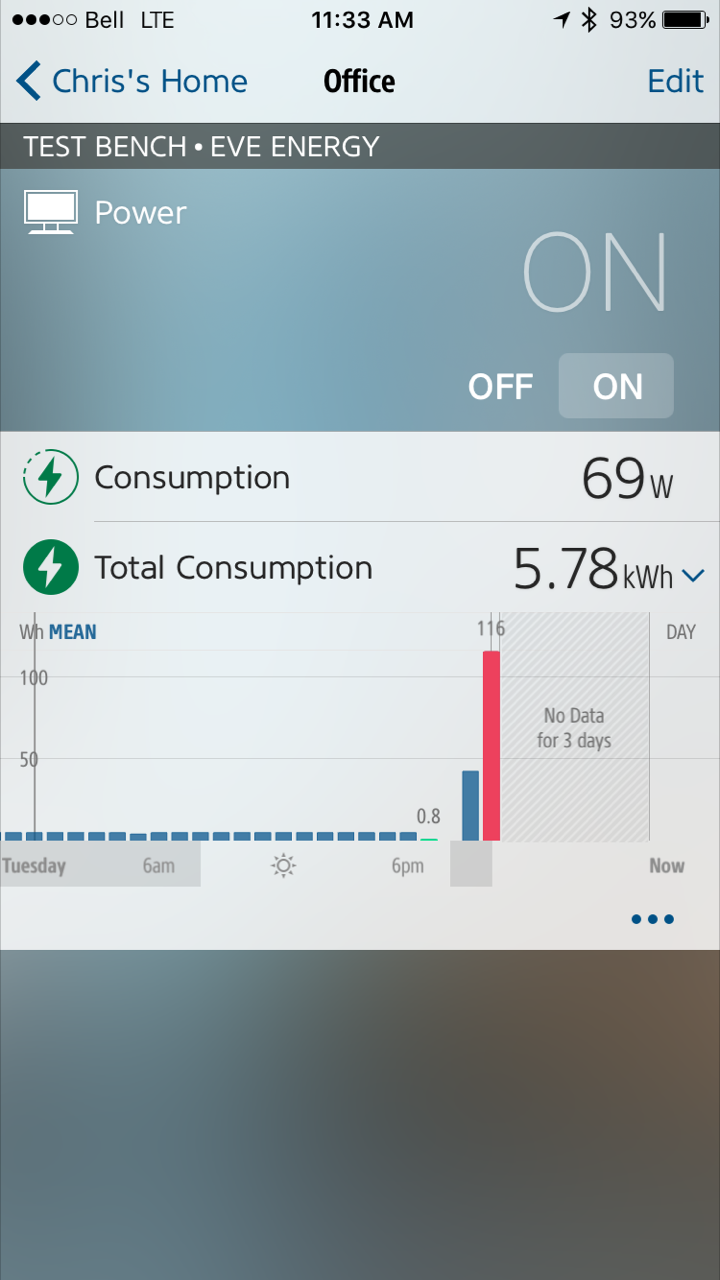This screenshot has width=720, height=1280.
Task: Toggle the MEAN graph mode
Action: (72, 632)
